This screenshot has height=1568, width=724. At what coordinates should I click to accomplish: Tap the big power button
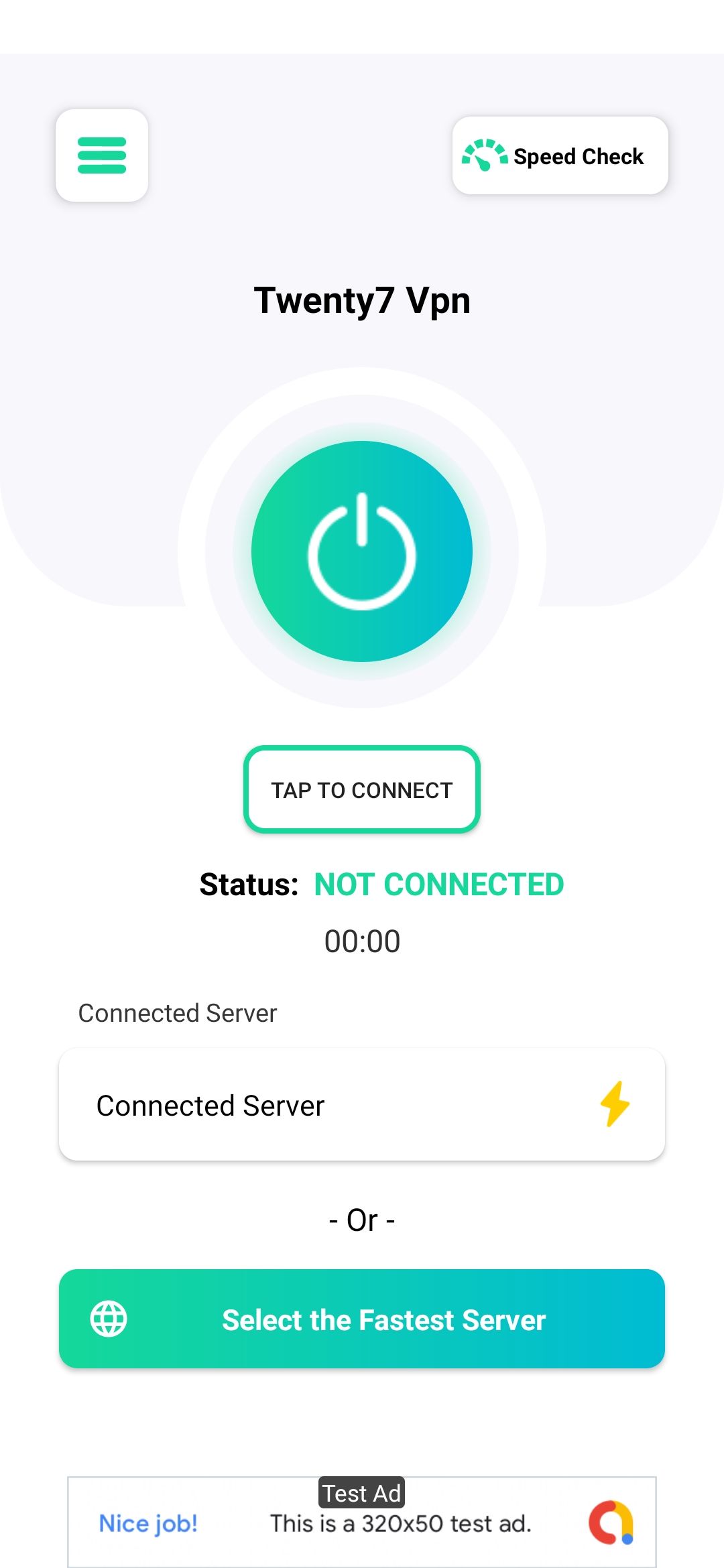click(362, 551)
